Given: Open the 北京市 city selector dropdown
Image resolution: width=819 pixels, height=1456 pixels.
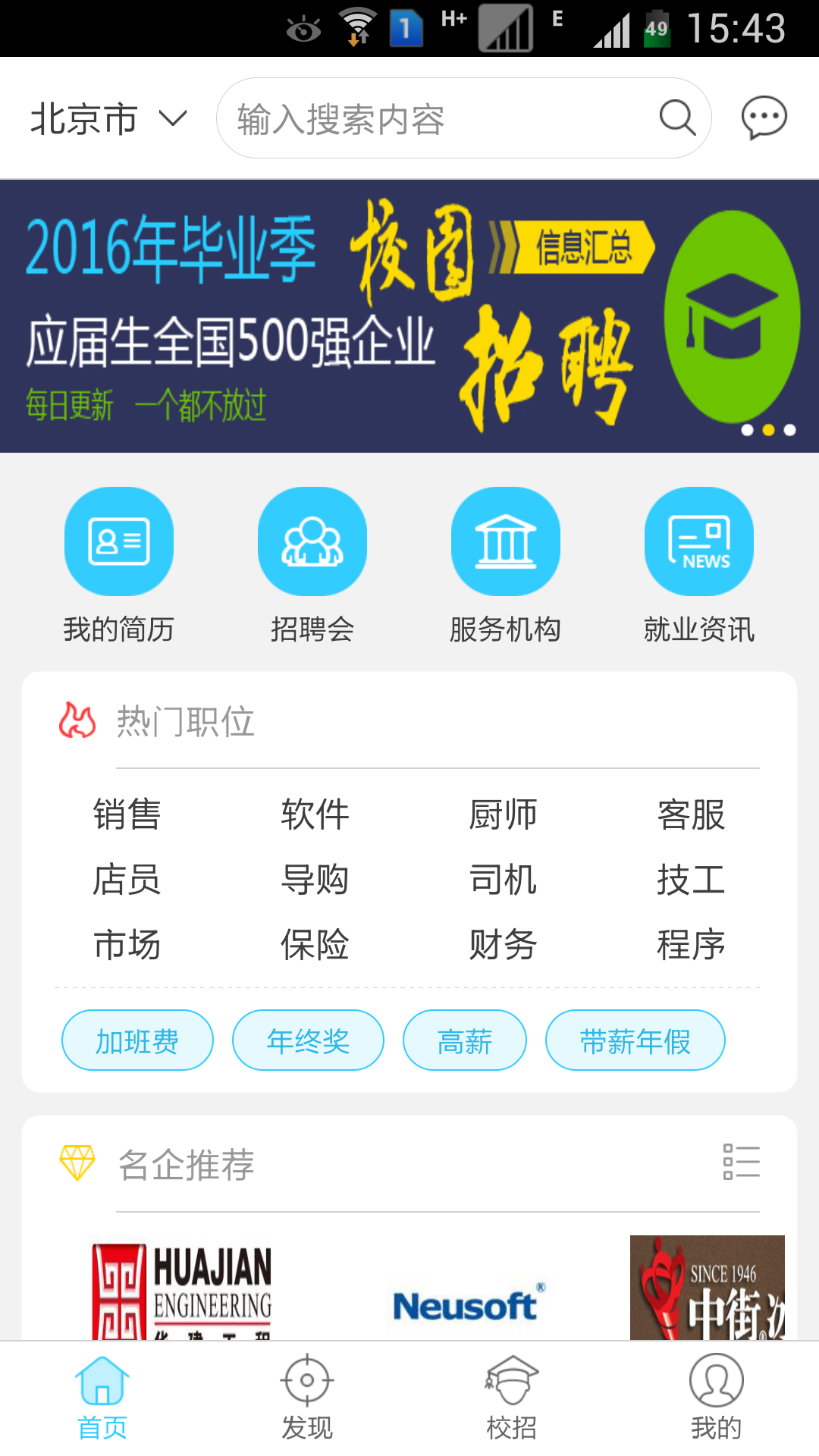Looking at the screenshot, I should click(x=106, y=118).
